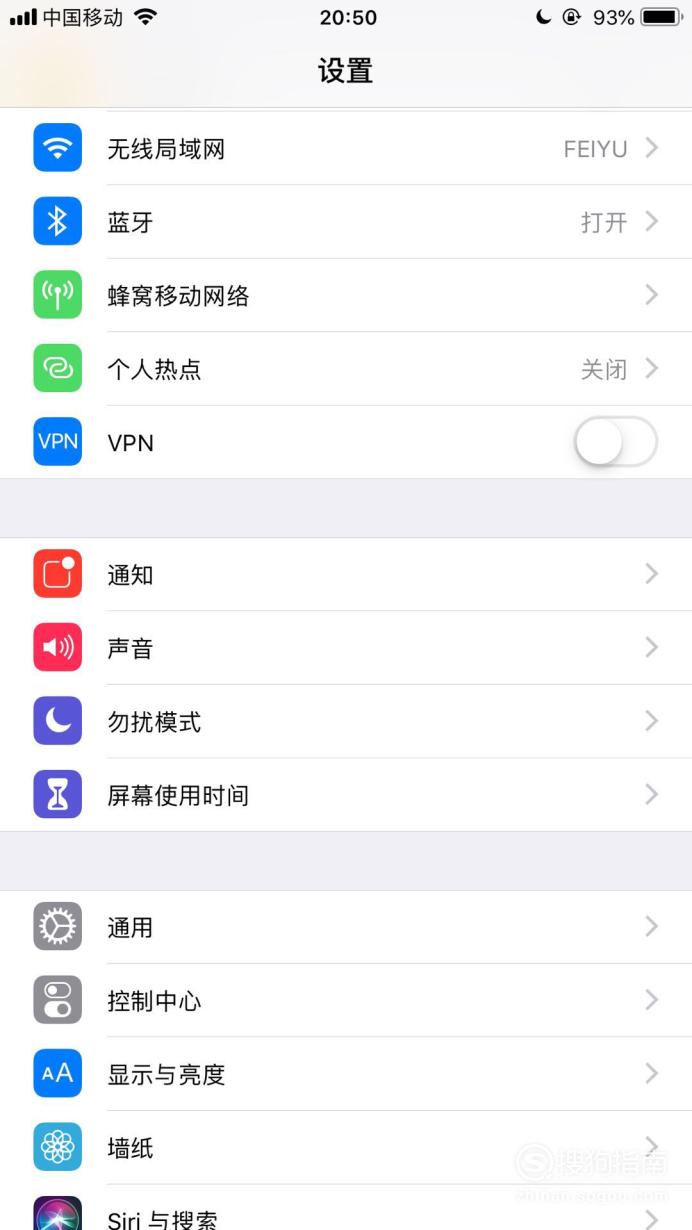Open 显示与亮度 settings
Viewport: 692px width, 1230px height.
click(346, 1074)
